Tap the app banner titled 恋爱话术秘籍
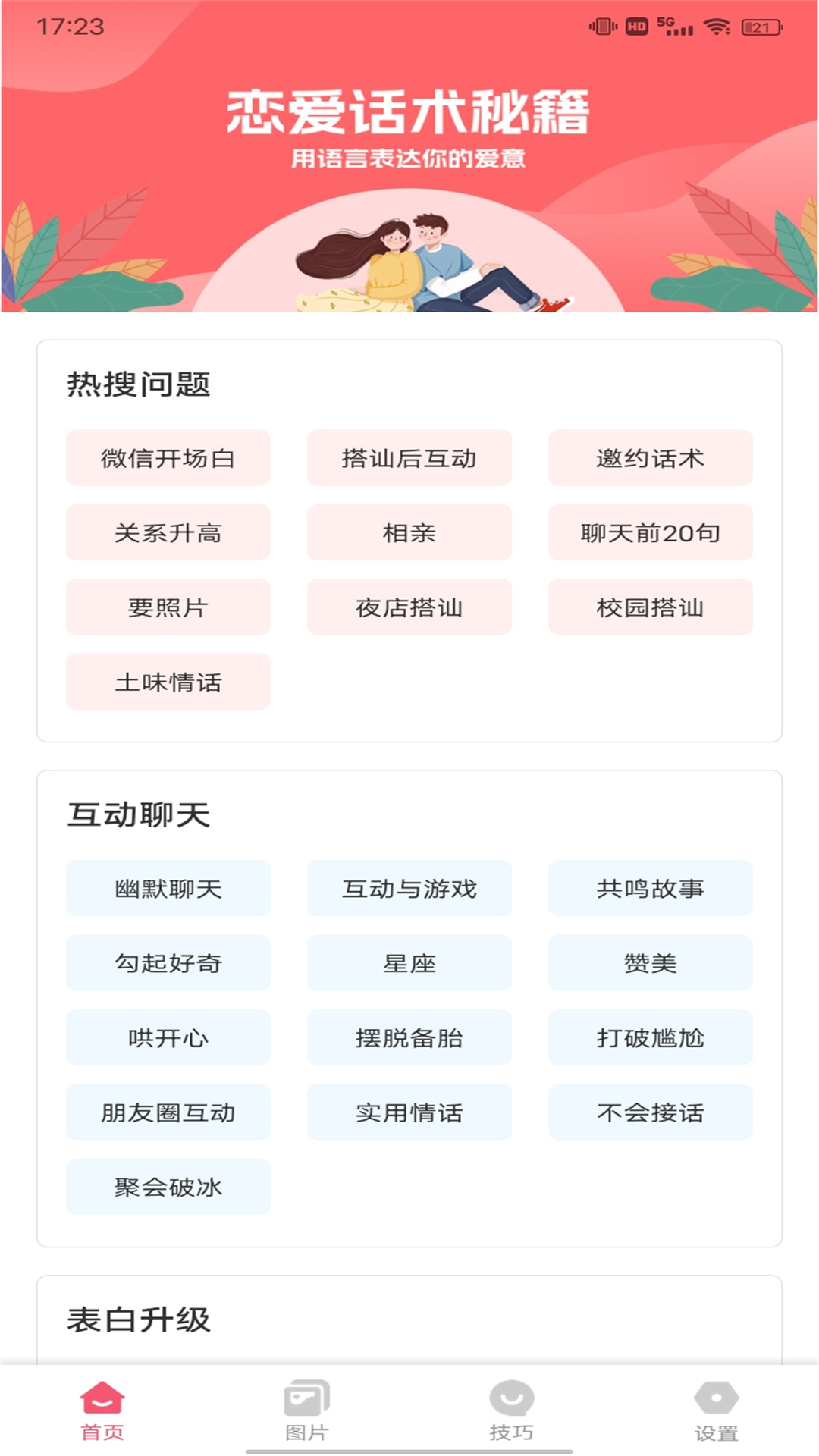This screenshot has width=819, height=1456. [x=409, y=114]
